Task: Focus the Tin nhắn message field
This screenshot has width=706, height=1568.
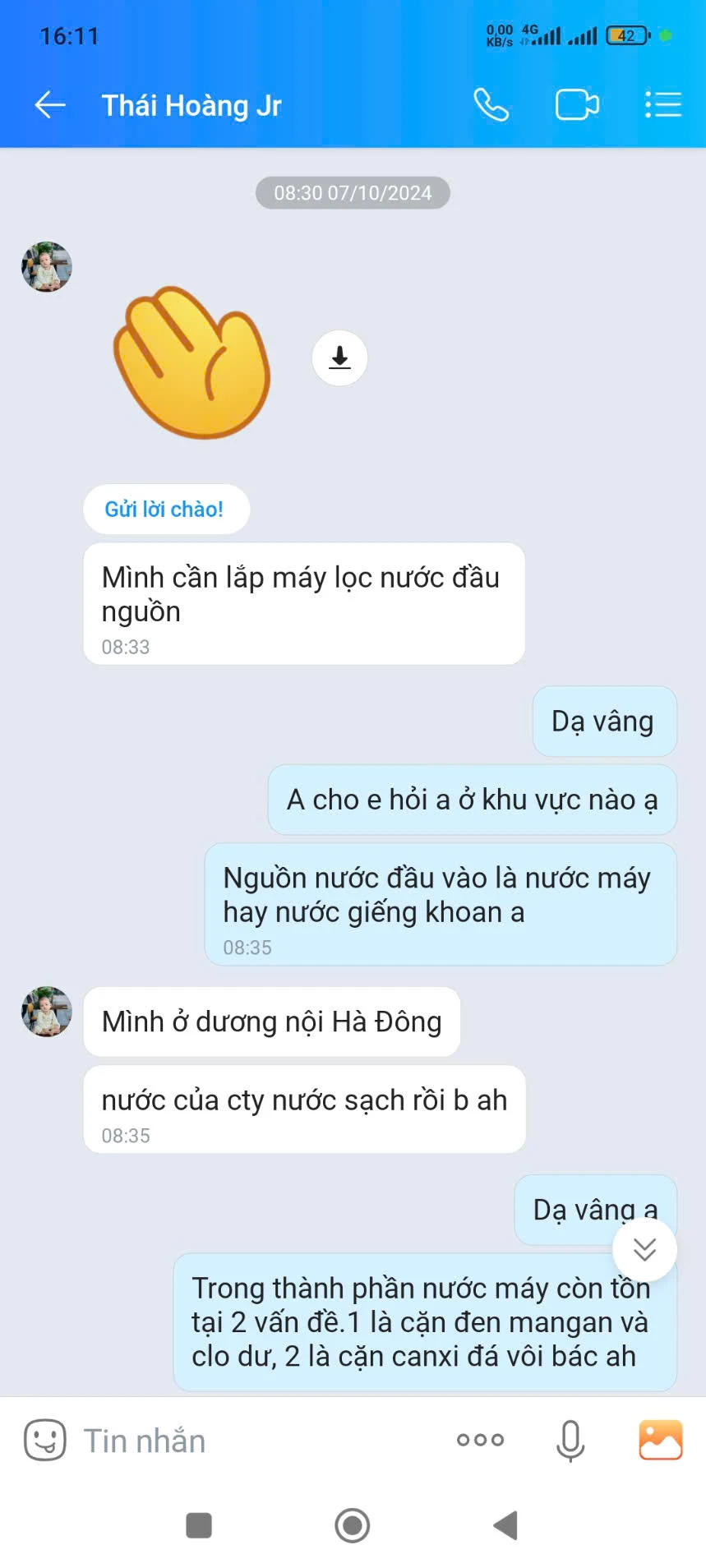Action: (x=247, y=1441)
